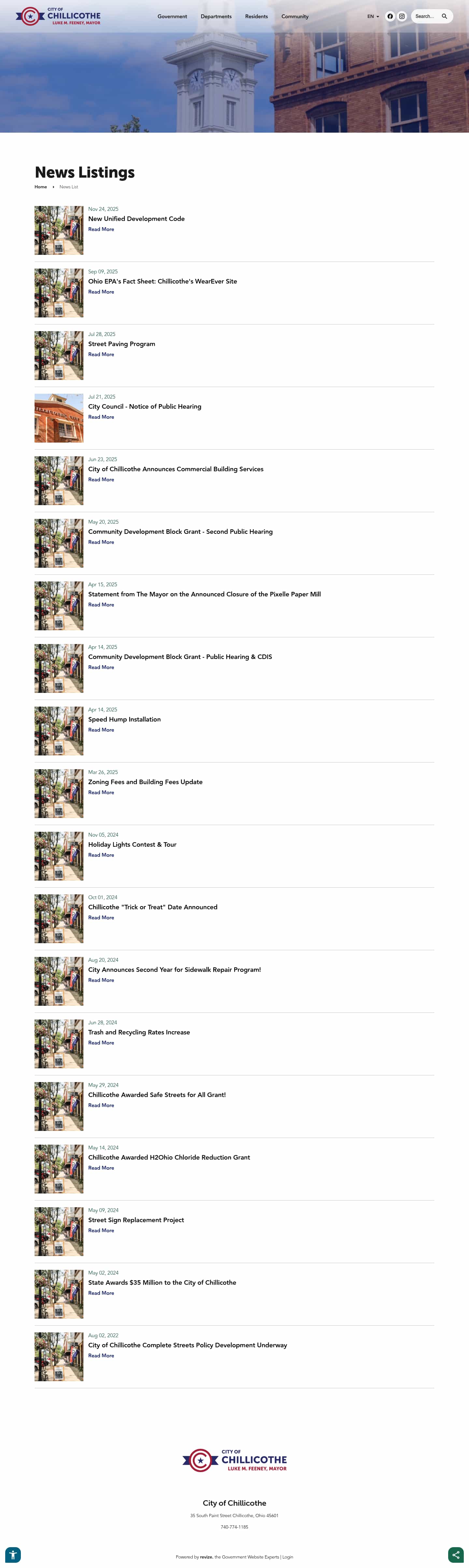Open the Street Paving Program article title
Viewport: 469px width, 1568px height.
pyautogui.click(x=122, y=344)
